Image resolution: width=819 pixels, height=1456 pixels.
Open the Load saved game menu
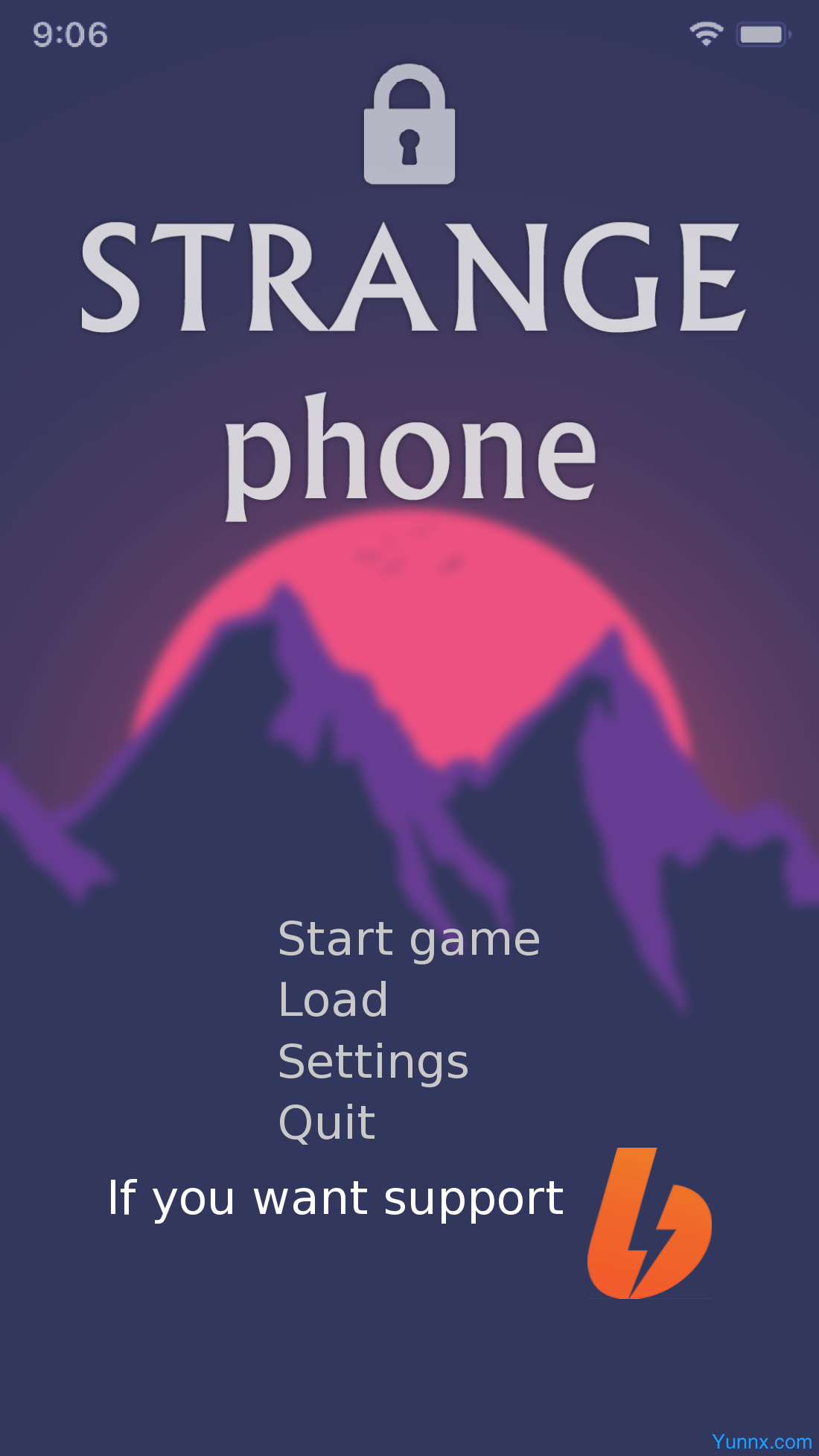point(333,1000)
